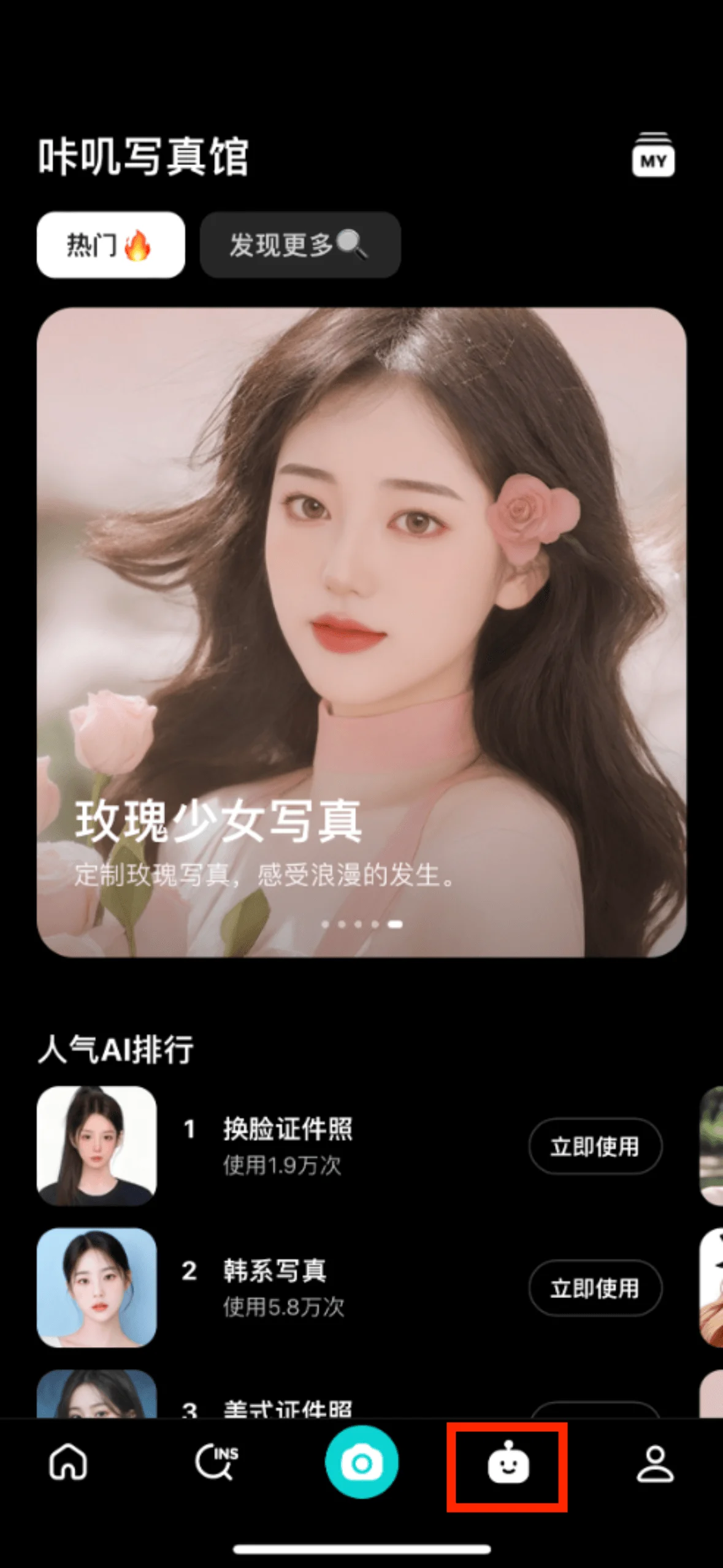Launch the teal camera button
The width and height of the screenshot is (723, 1568).
[361, 1463]
